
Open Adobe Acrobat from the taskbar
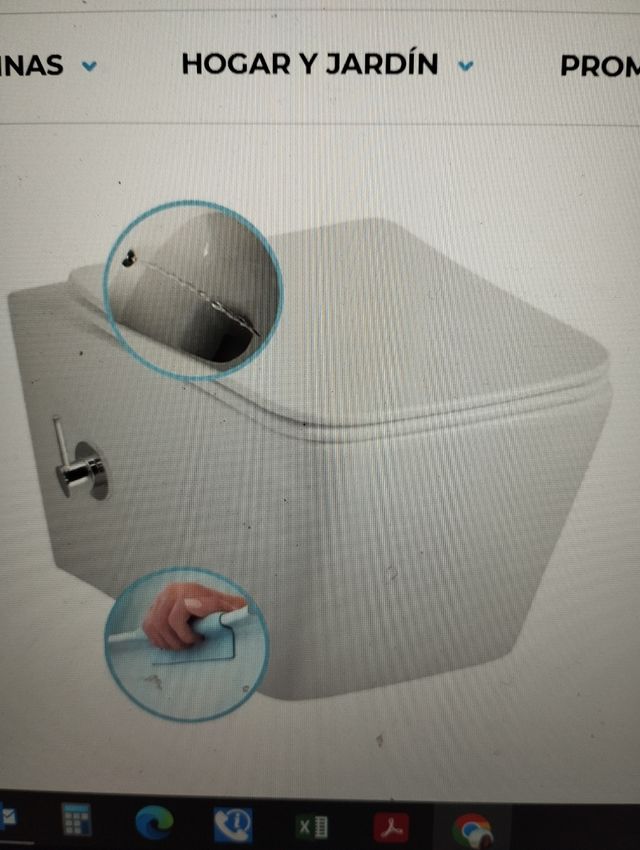(390, 828)
